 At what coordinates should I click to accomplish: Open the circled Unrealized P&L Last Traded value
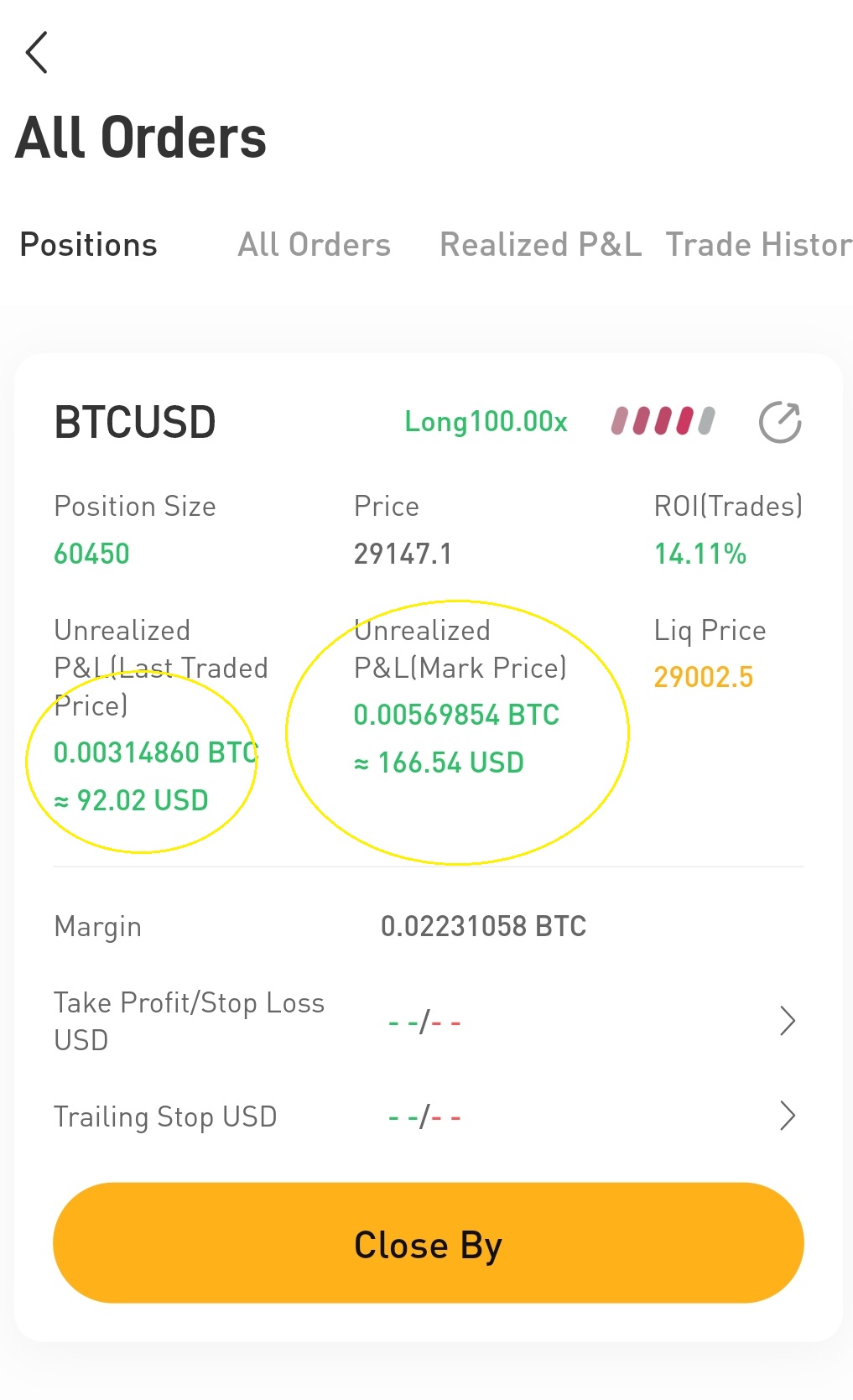click(155, 752)
